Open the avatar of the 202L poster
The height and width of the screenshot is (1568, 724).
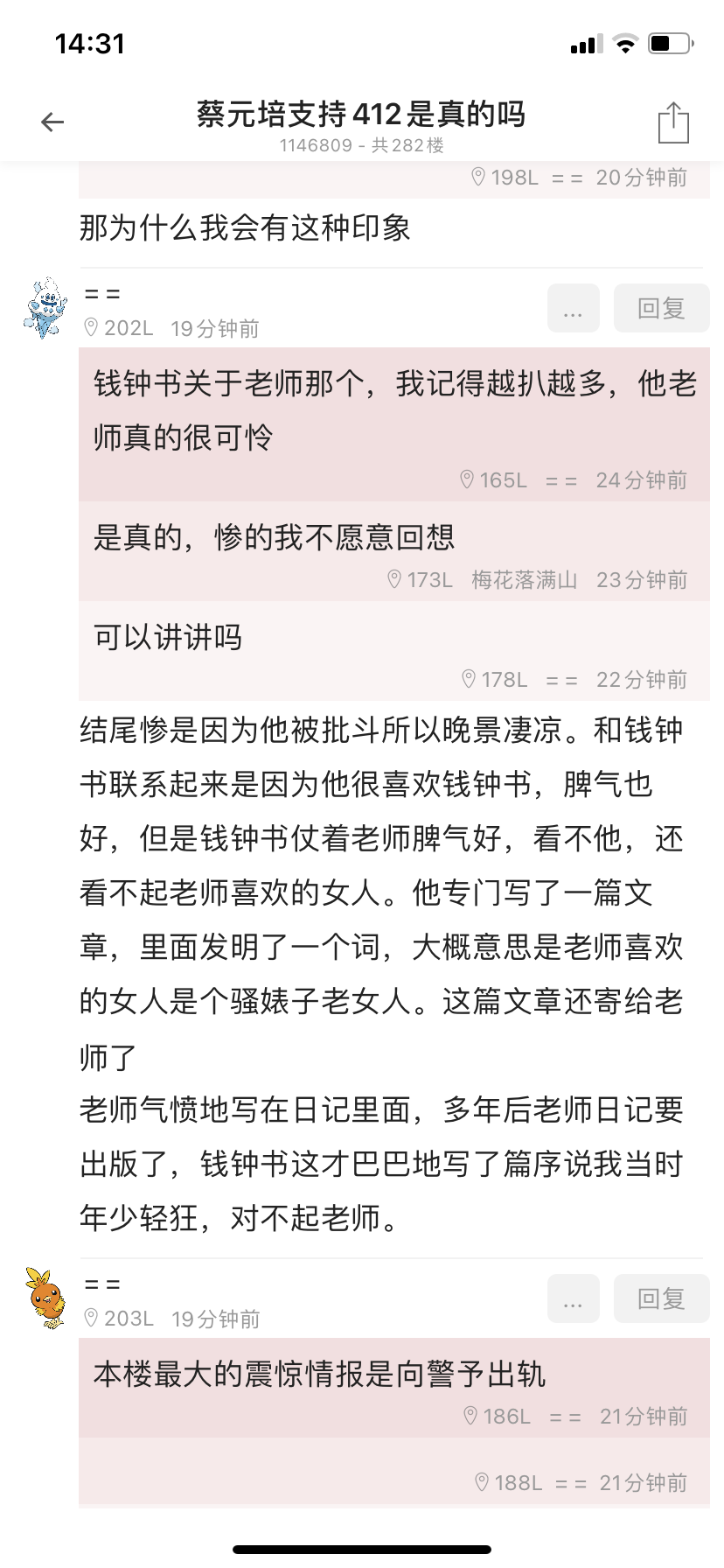[45, 308]
